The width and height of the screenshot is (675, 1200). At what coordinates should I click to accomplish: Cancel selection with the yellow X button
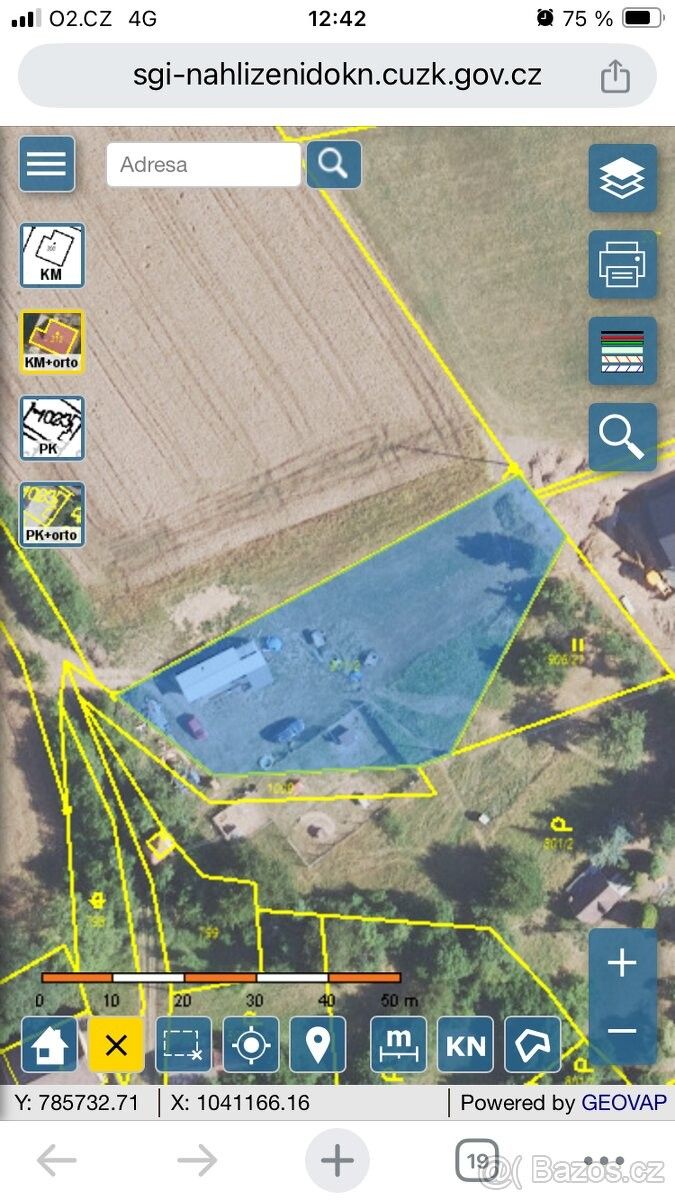[116, 1045]
